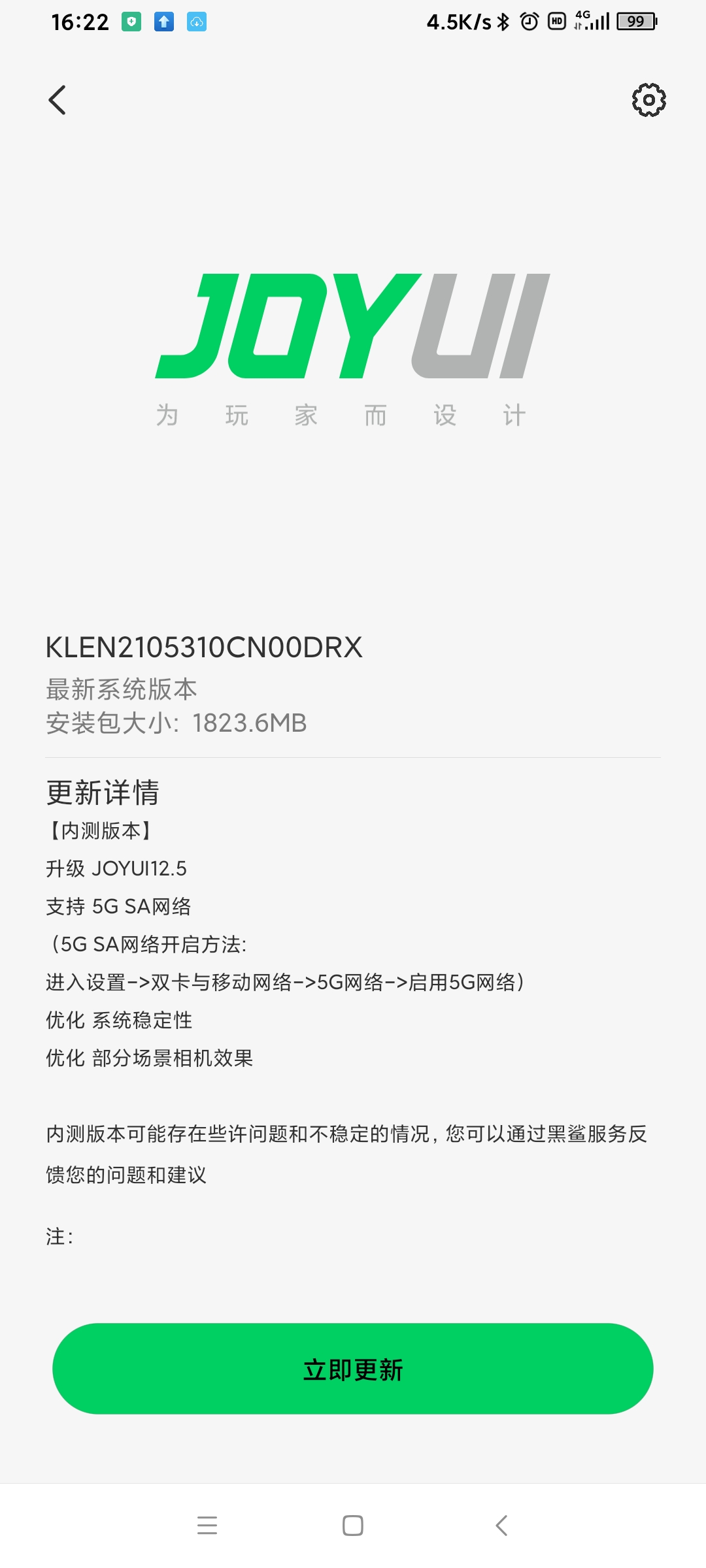Go to home screen via navigation bar
Viewport: 706px width, 1568px height.
point(353,1525)
